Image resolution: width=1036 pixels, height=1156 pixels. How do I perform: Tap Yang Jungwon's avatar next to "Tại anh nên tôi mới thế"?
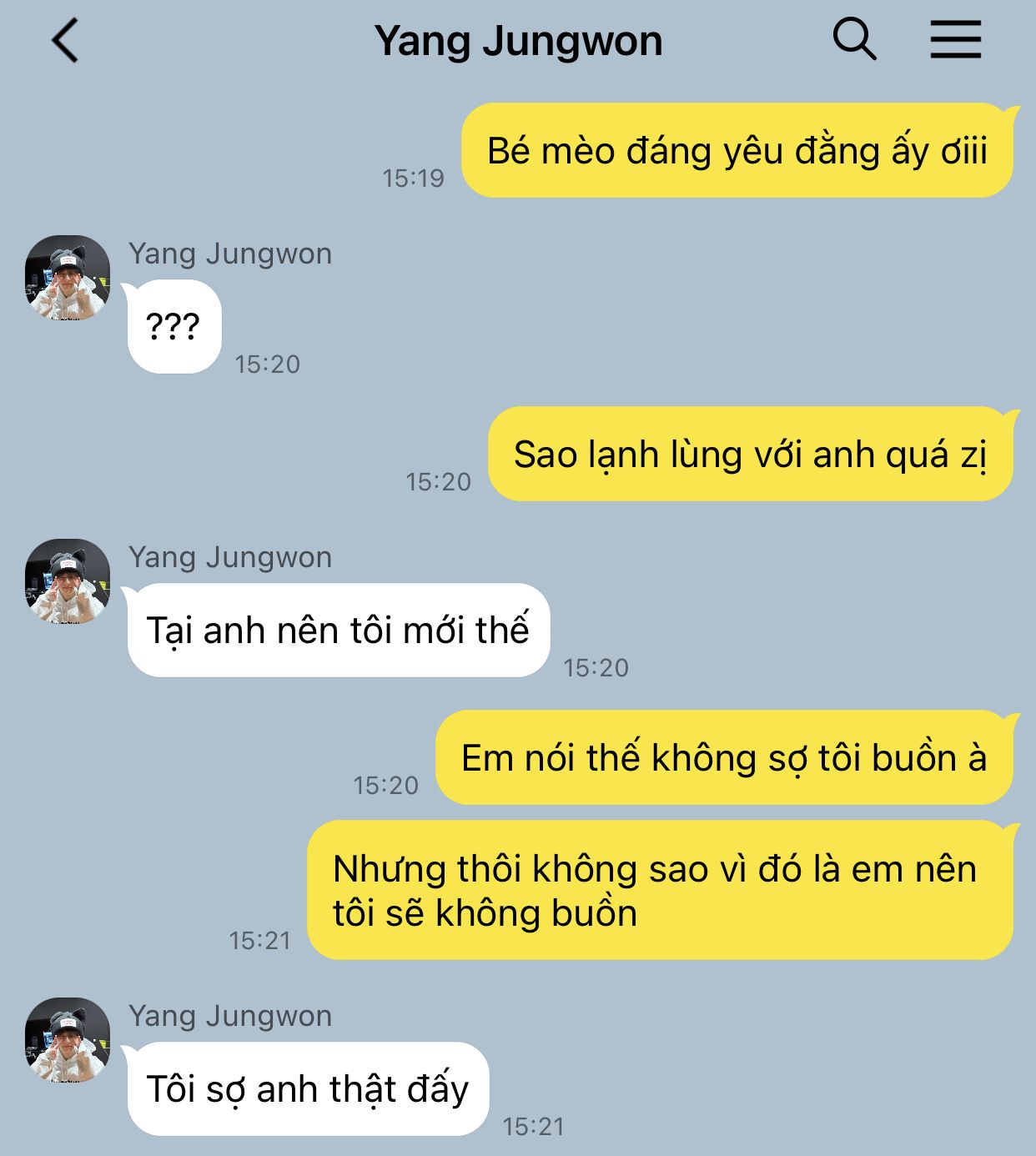click(x=68, y=581)
